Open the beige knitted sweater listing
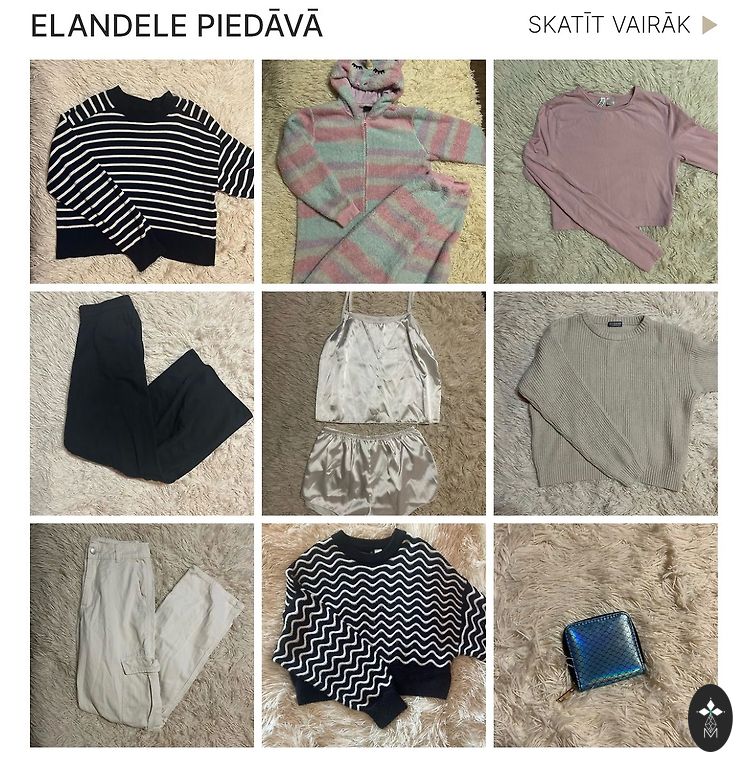 point(605,404)
